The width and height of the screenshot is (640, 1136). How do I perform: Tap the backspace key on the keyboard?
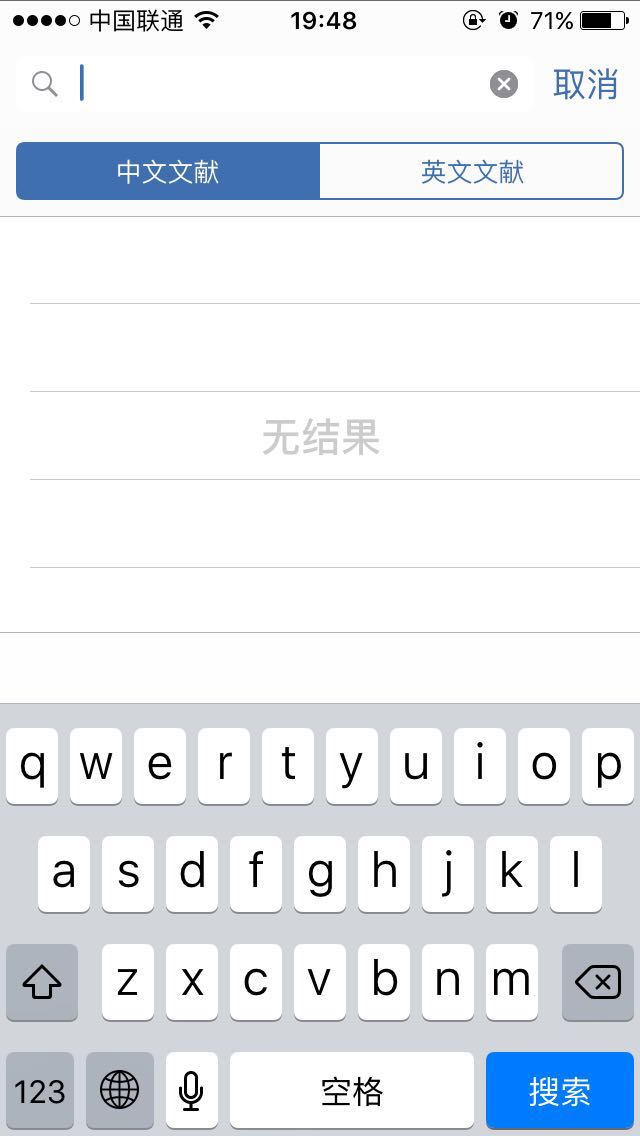coord(598,983)
